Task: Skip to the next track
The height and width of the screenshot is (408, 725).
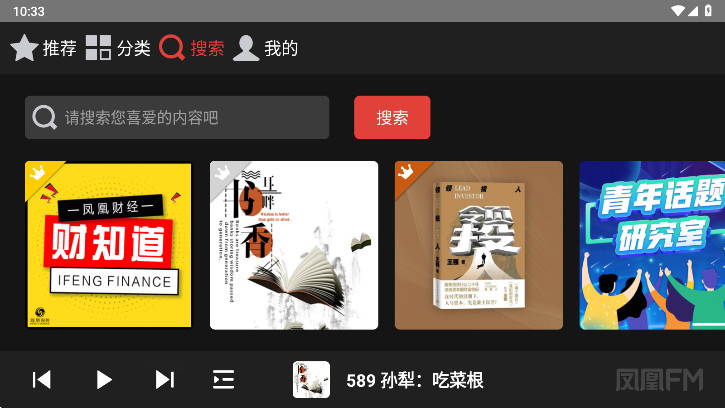Action: tap(164, 379)
